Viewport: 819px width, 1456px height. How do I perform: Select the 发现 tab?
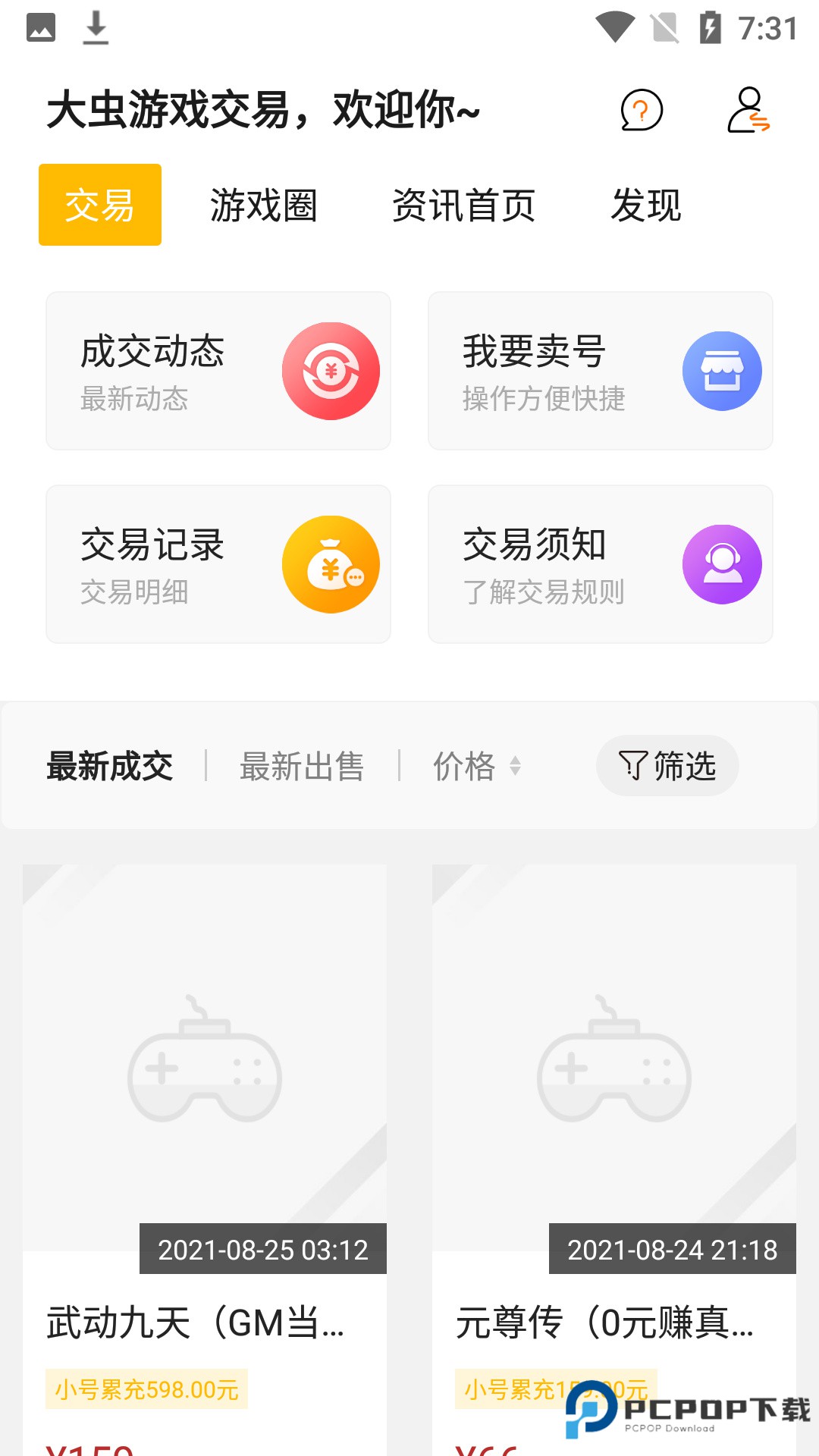[648, 203]
